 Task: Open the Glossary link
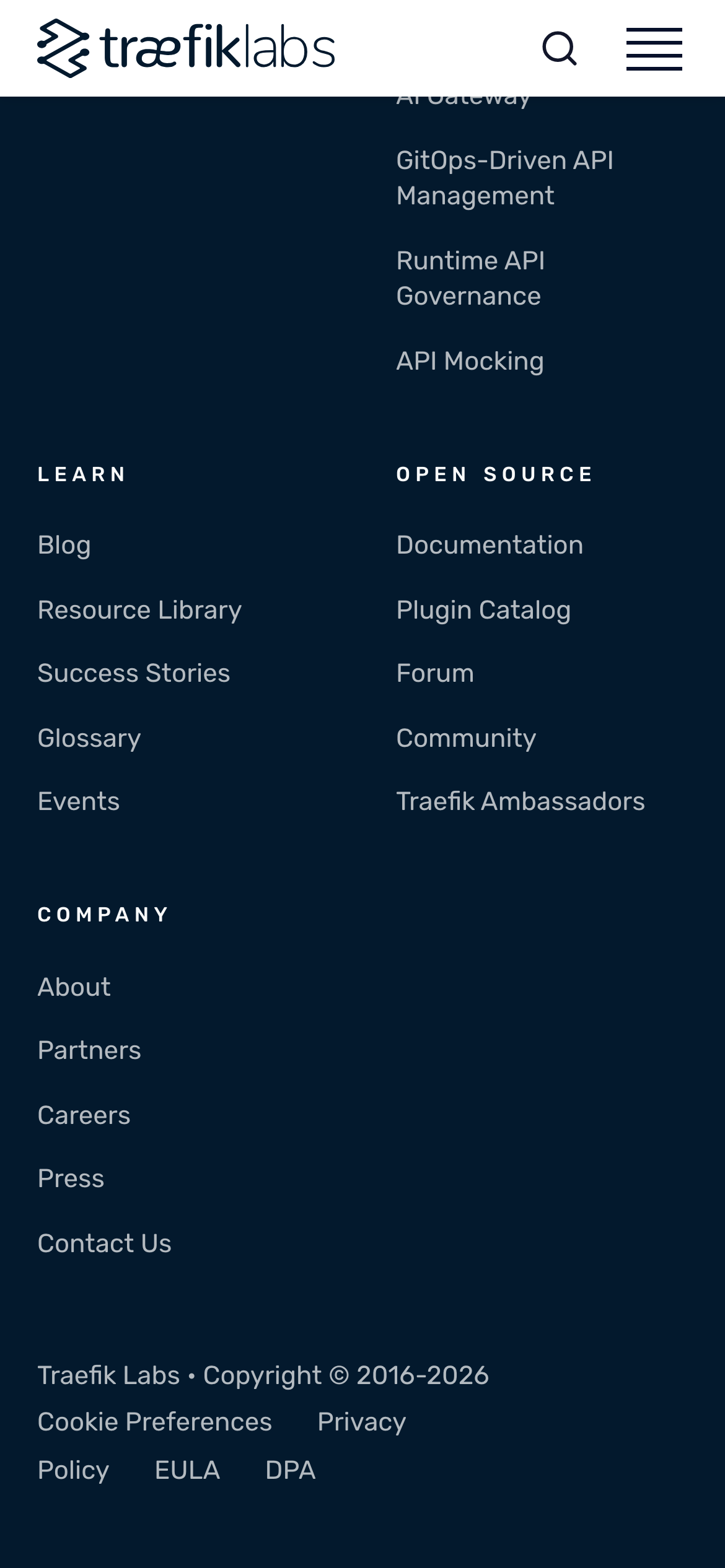89,738
